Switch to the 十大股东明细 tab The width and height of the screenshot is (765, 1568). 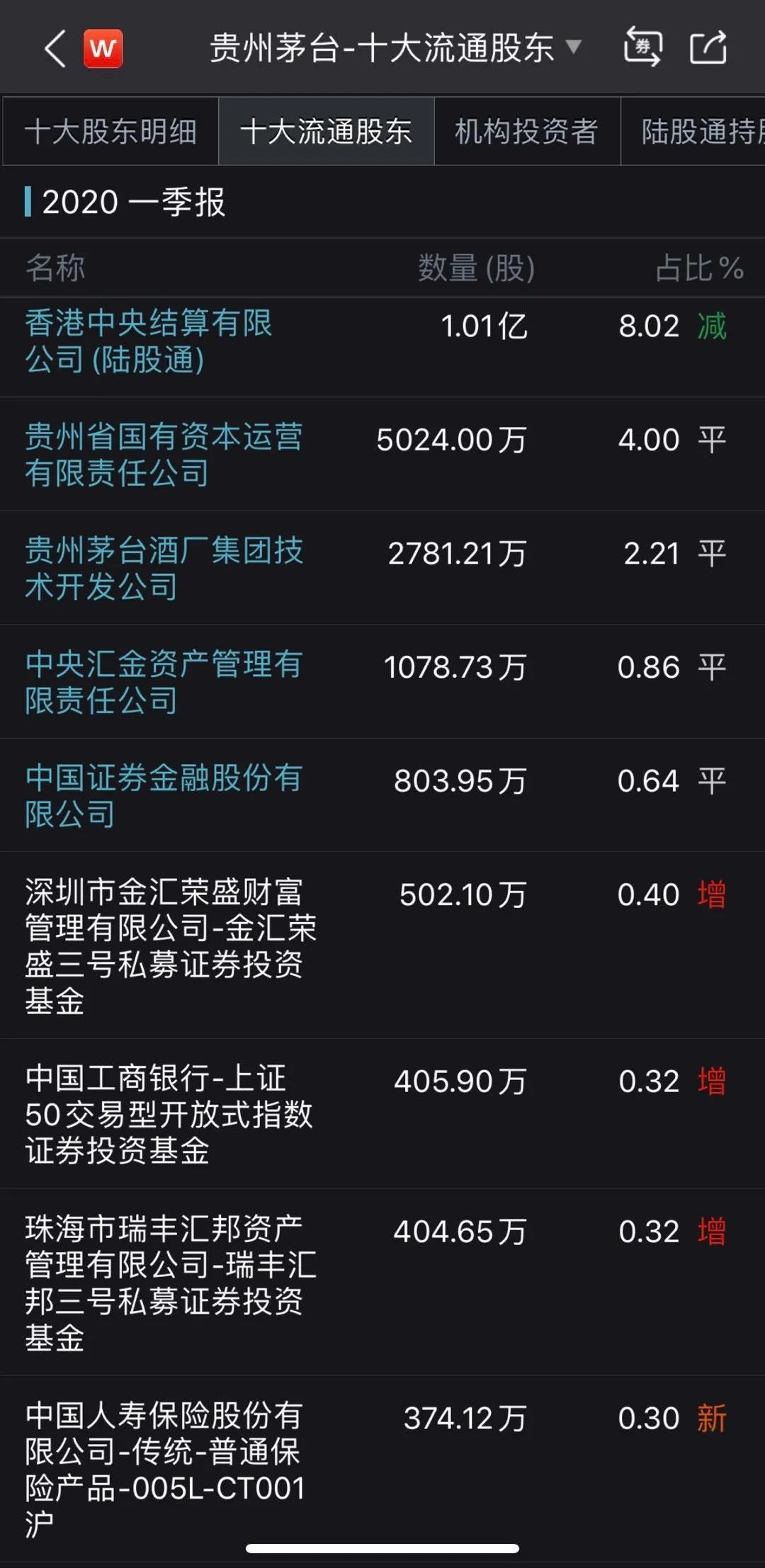[x=111, y=132]
